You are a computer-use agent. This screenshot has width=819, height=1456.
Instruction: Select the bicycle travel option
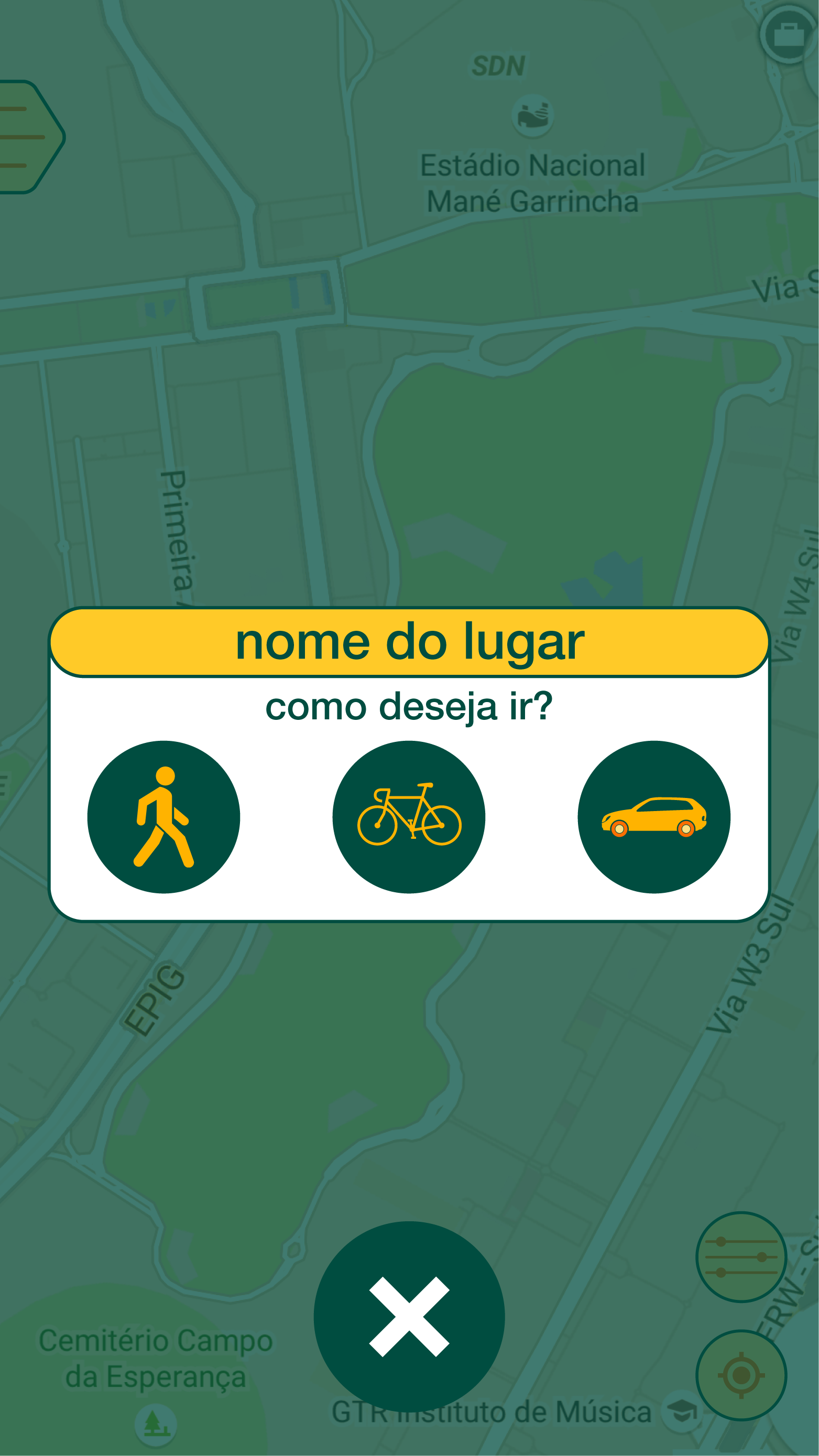pyautogui.click(x=409, y=817)
